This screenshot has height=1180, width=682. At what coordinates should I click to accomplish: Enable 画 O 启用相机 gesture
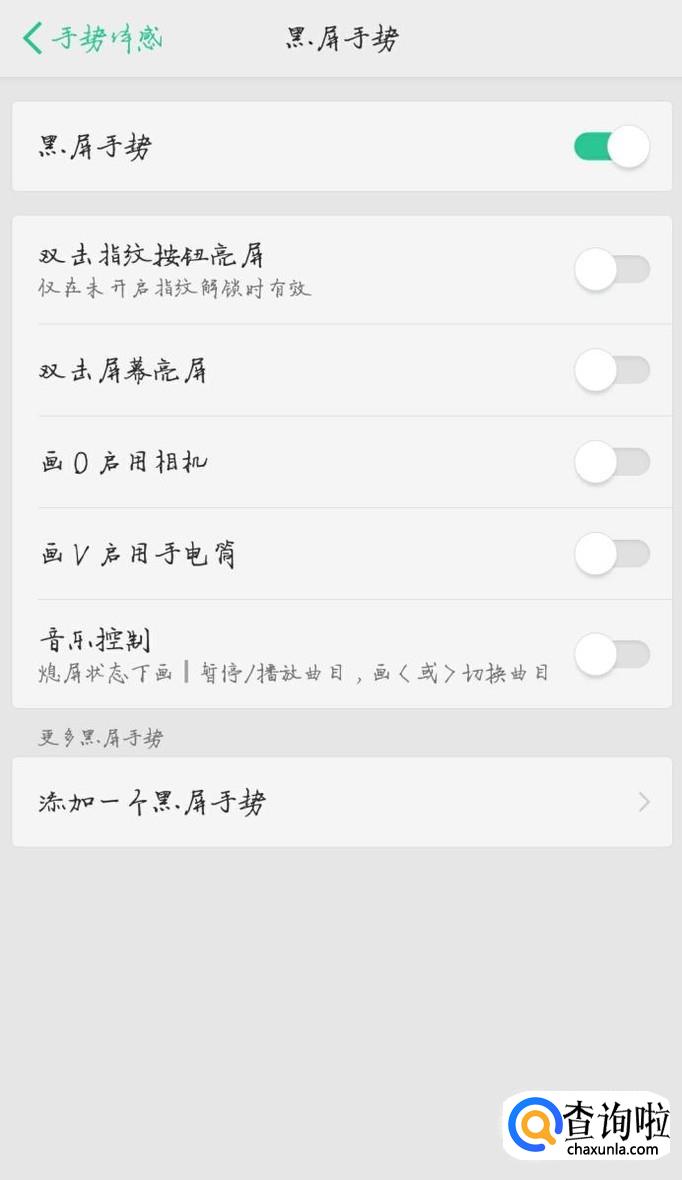(611, 462)
